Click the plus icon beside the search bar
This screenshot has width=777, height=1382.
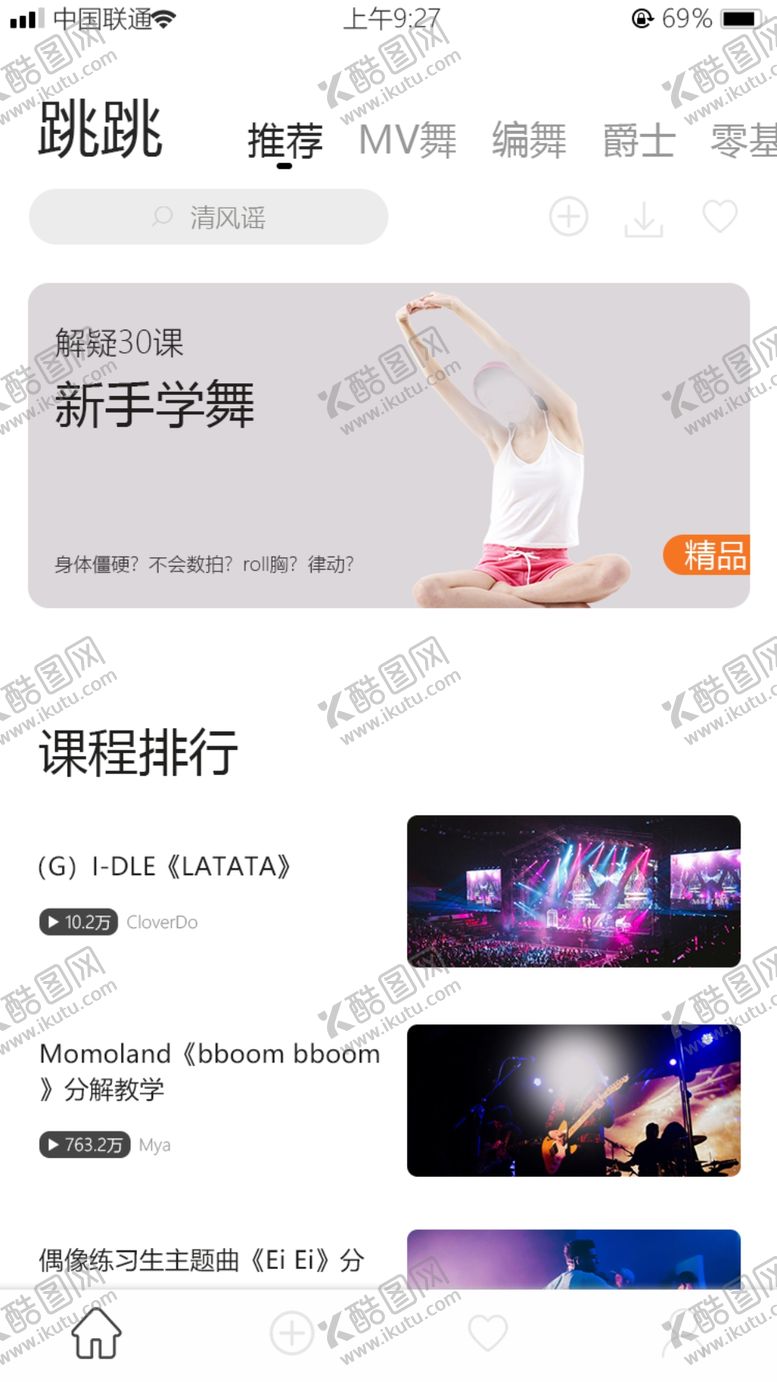point(568,217)
